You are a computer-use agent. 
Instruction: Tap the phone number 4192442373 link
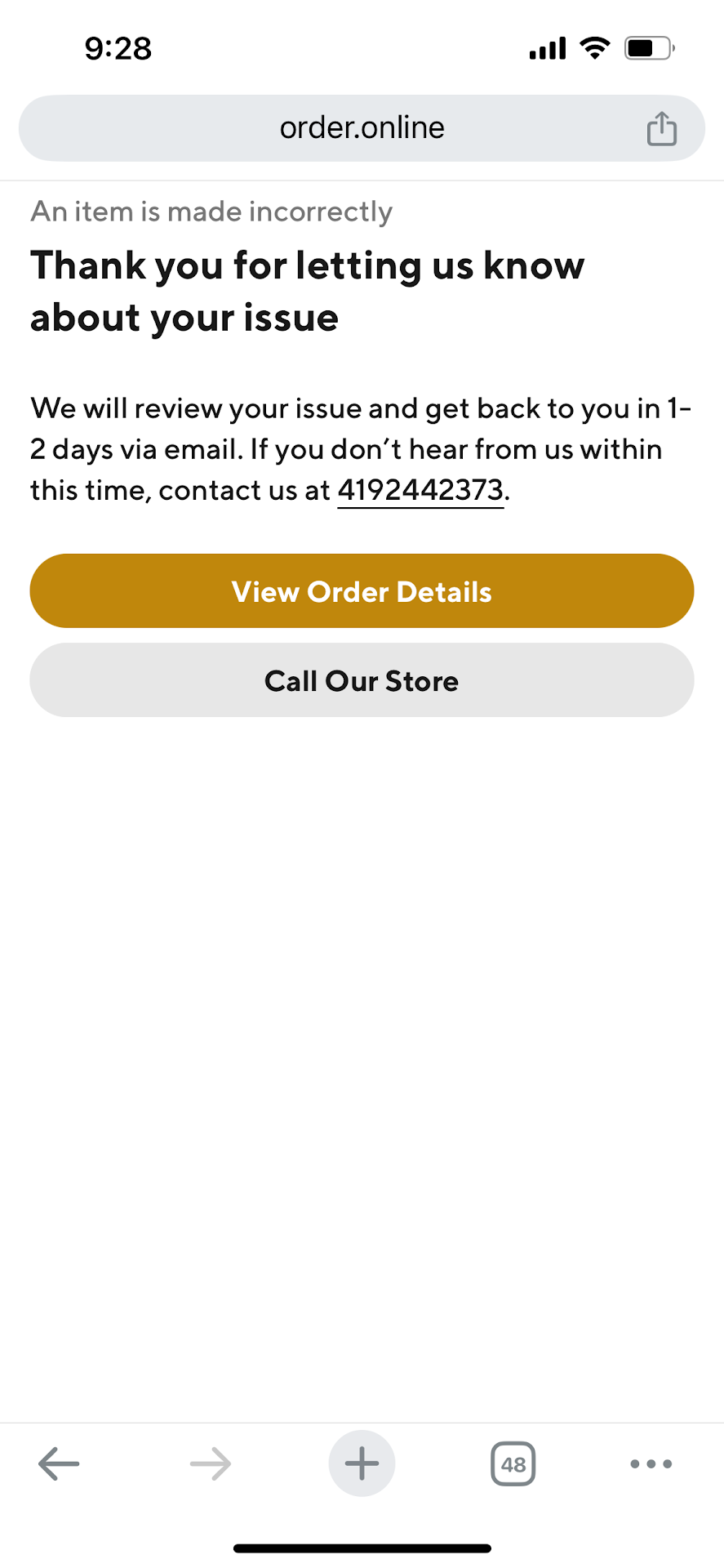420,490
